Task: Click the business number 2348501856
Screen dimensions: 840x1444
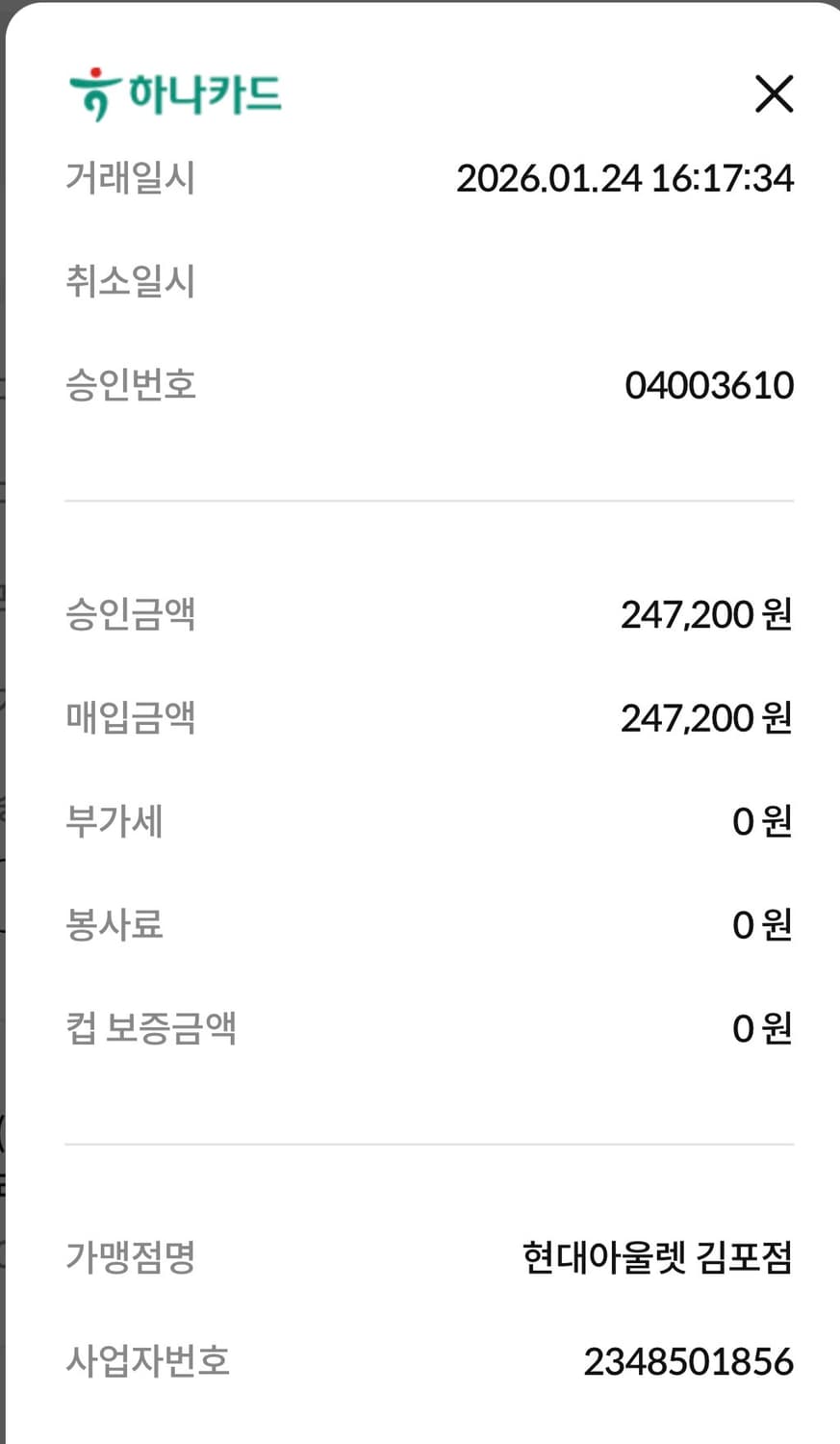Action: coord(689,1360)
